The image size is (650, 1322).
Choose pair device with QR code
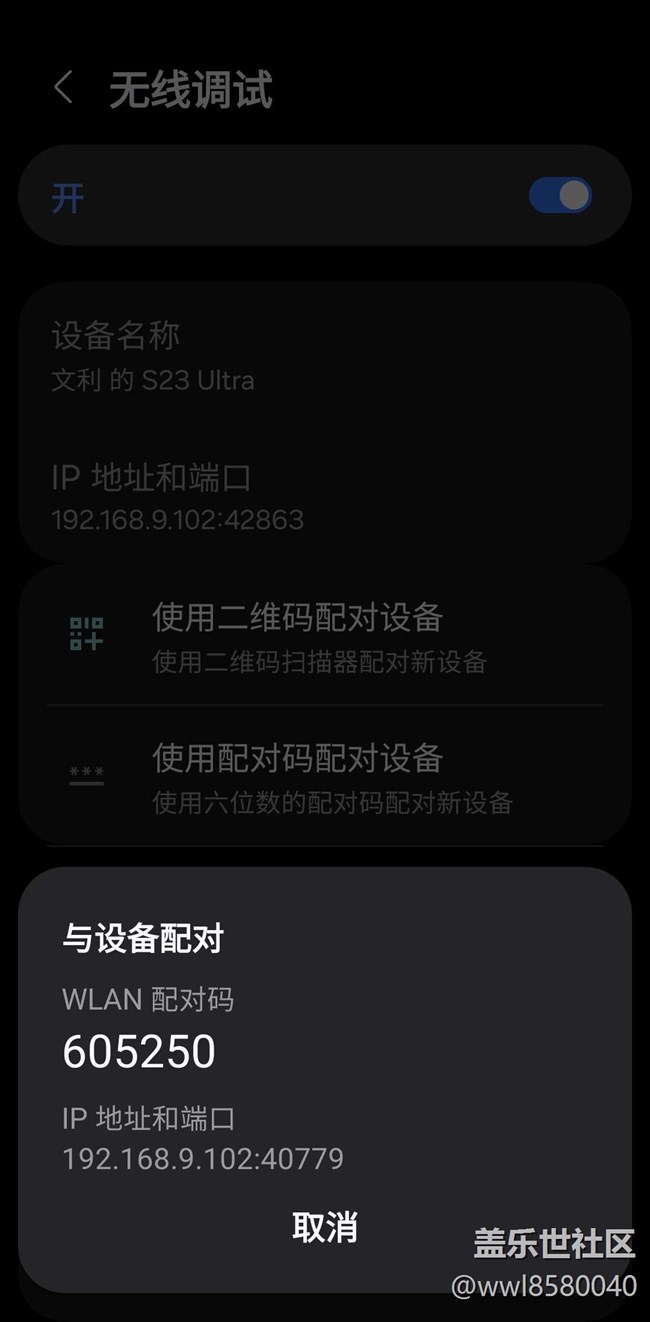pos(325,634)
